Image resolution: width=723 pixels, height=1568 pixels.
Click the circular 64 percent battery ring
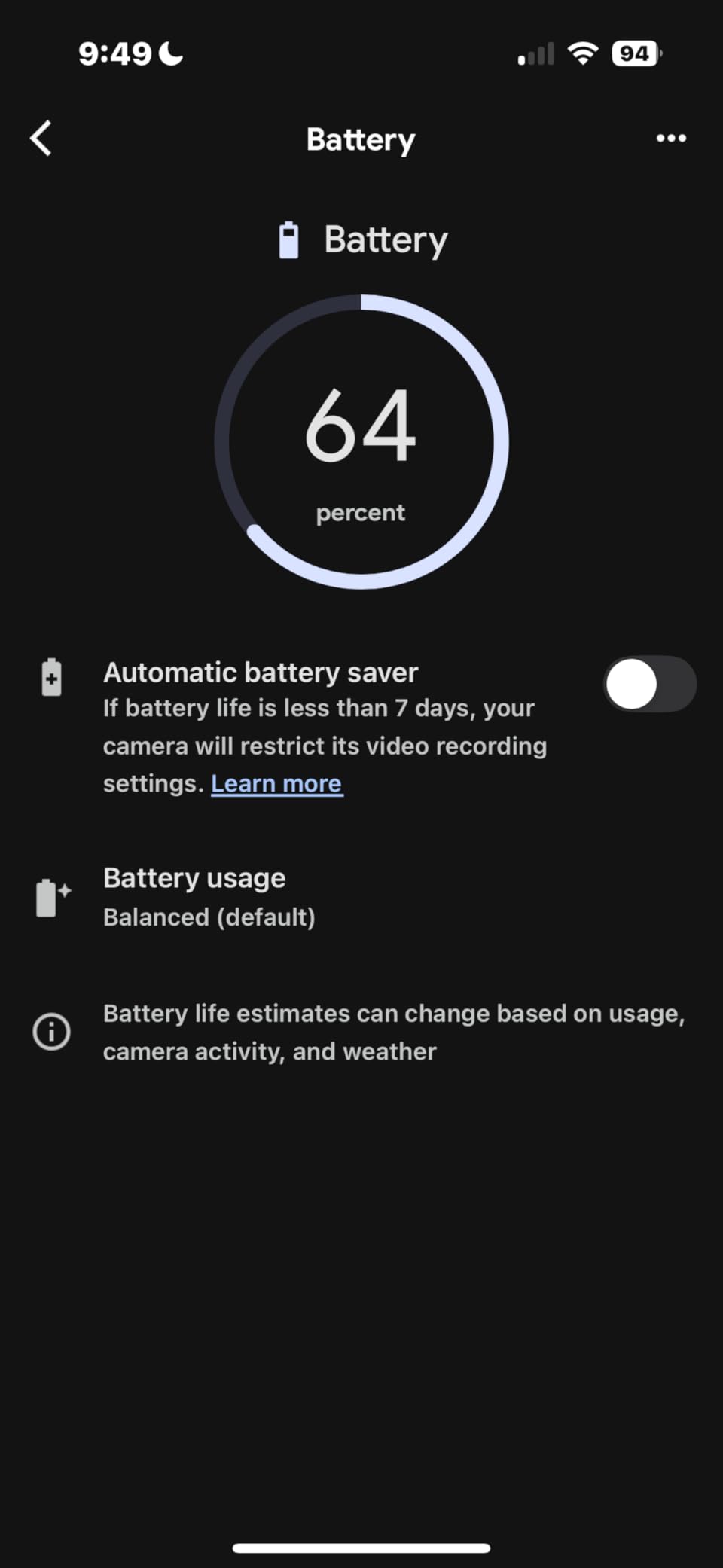[x=360, y=441]
